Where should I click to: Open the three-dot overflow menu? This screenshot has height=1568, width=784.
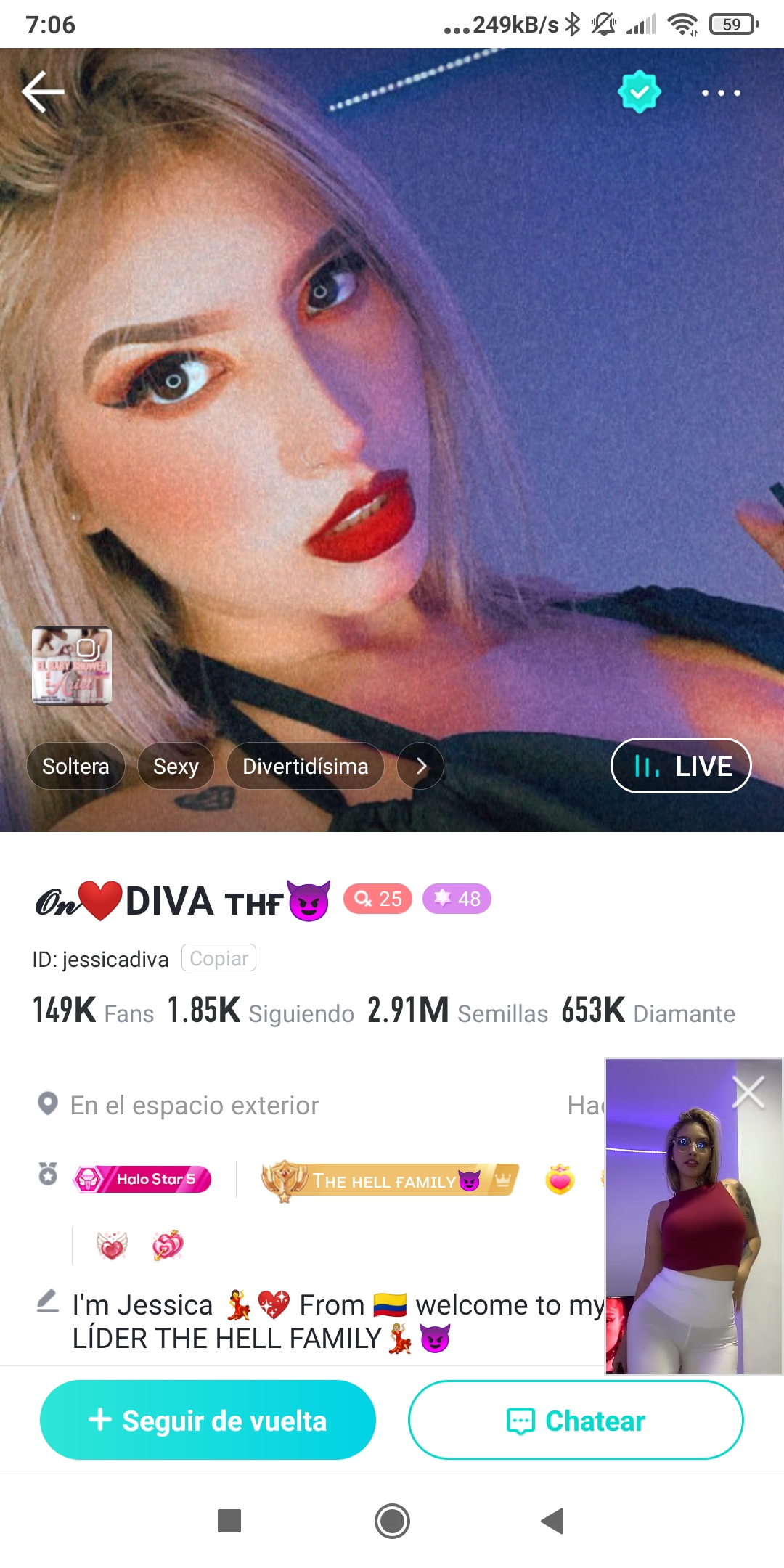pyautogui.click(x=720, y=93)
